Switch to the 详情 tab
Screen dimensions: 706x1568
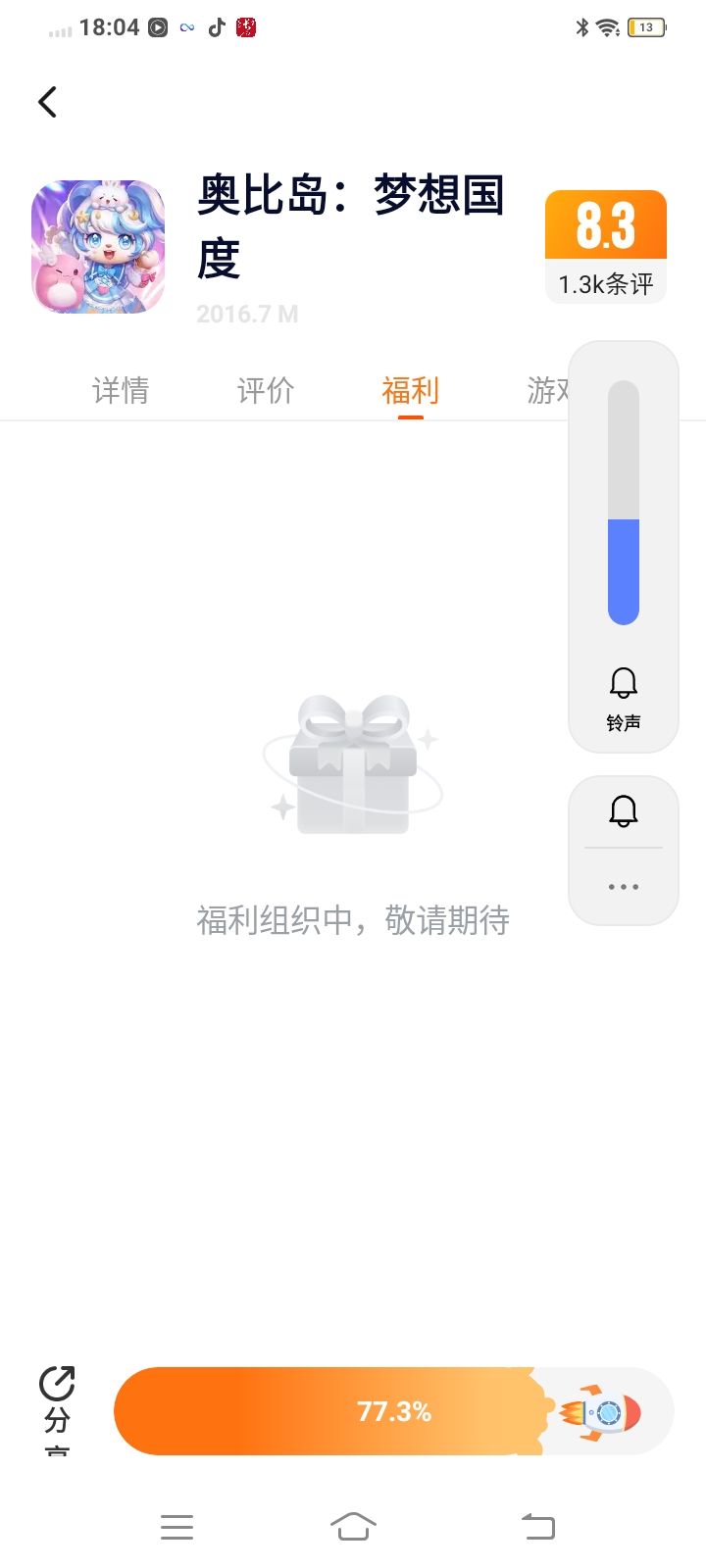coord(121,390)
